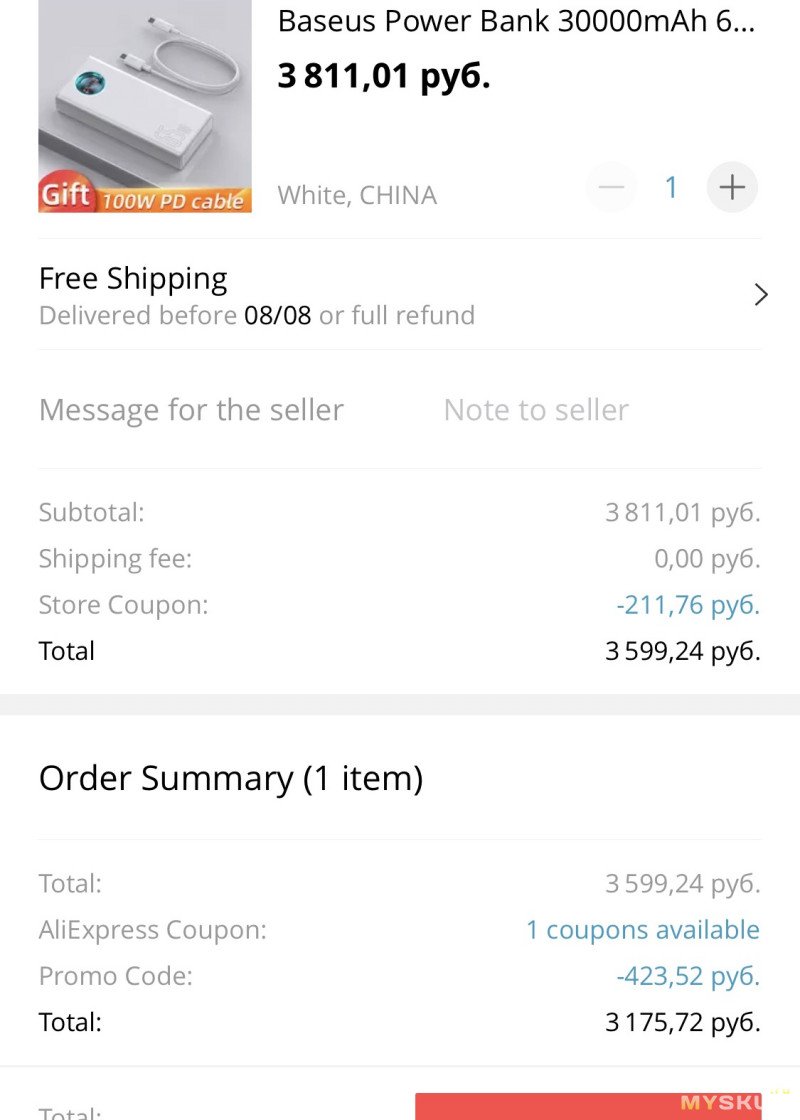The width and height of the screenshot is (800, 1120).
Task: Edit the Promo Code discount of -423,52 руб.
Action: (688, 976)
